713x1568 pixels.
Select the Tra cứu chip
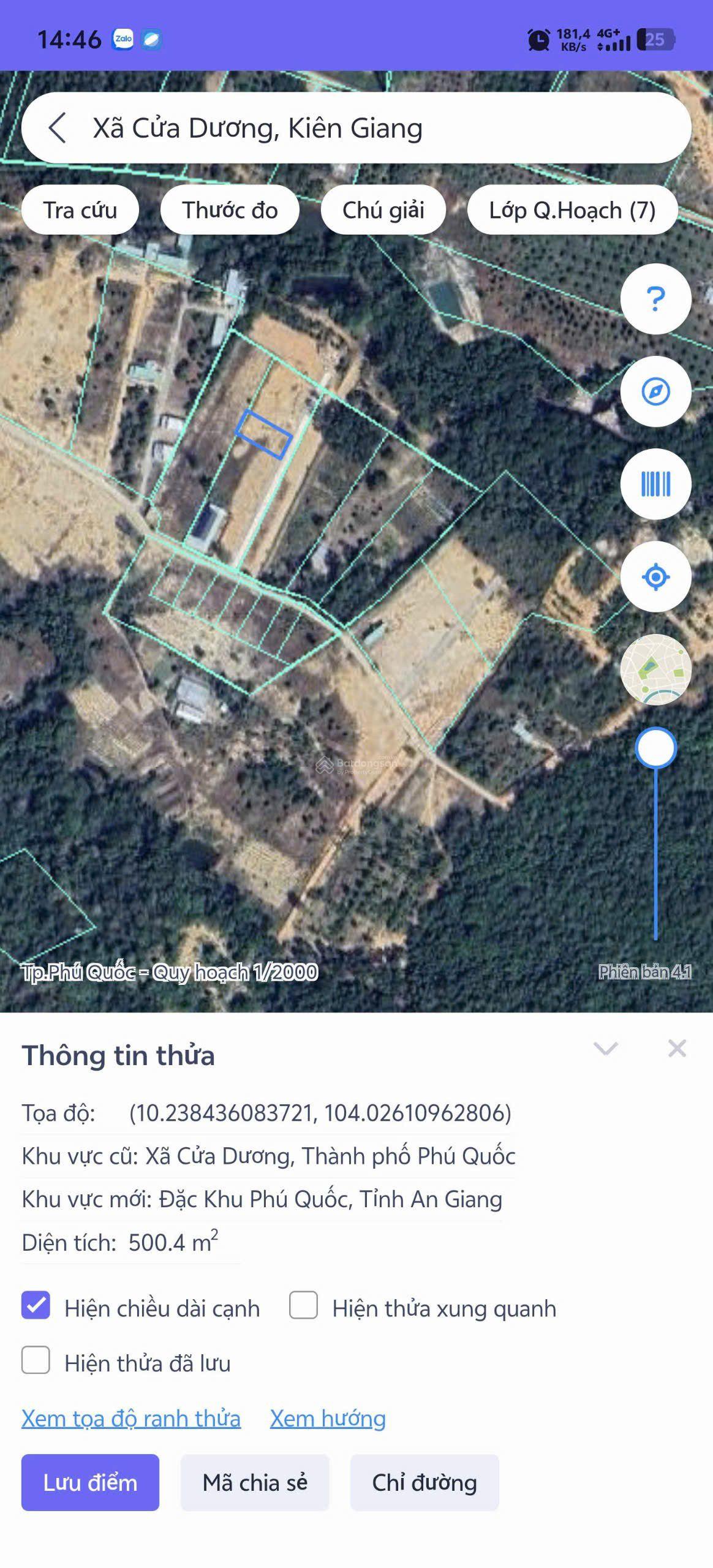pyautogui.click(x=80, y=210)
